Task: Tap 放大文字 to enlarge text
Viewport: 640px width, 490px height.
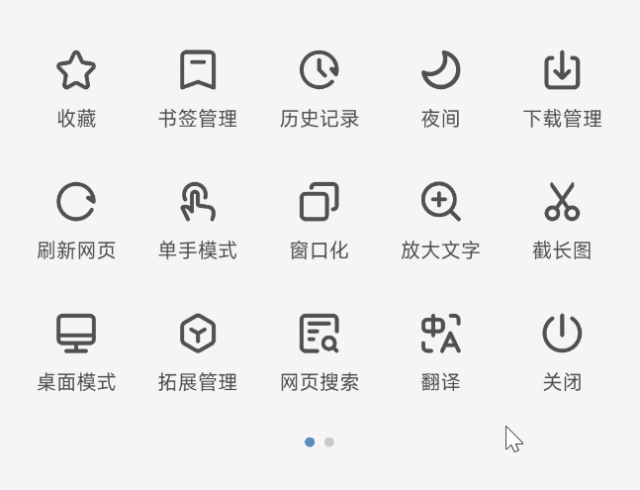Action: pyautogui.click(x=440, y=202)
